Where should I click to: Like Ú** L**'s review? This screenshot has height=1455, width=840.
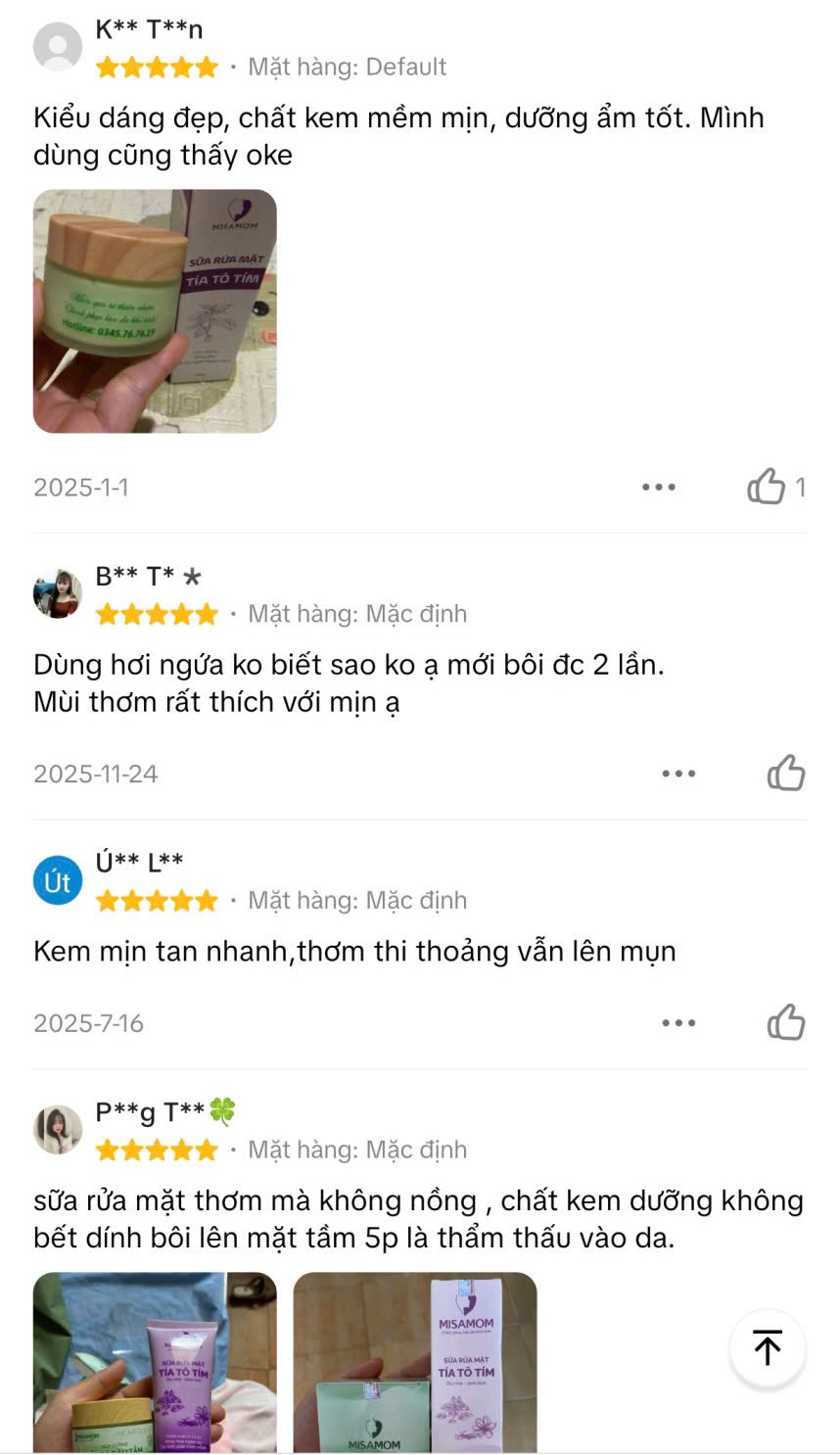(785, 1023)
